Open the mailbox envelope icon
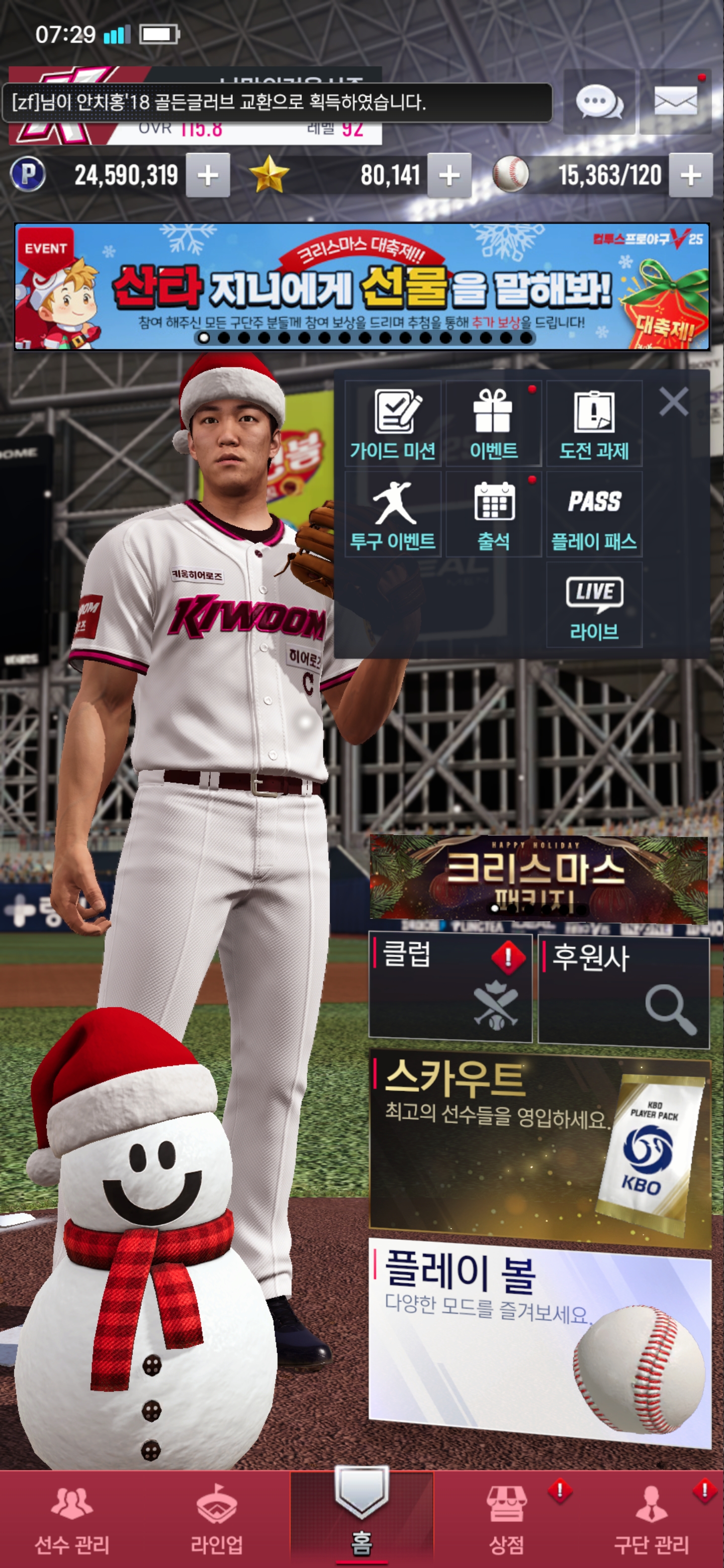Screen dimensions: 724x1568 click(x=675, y=102)
